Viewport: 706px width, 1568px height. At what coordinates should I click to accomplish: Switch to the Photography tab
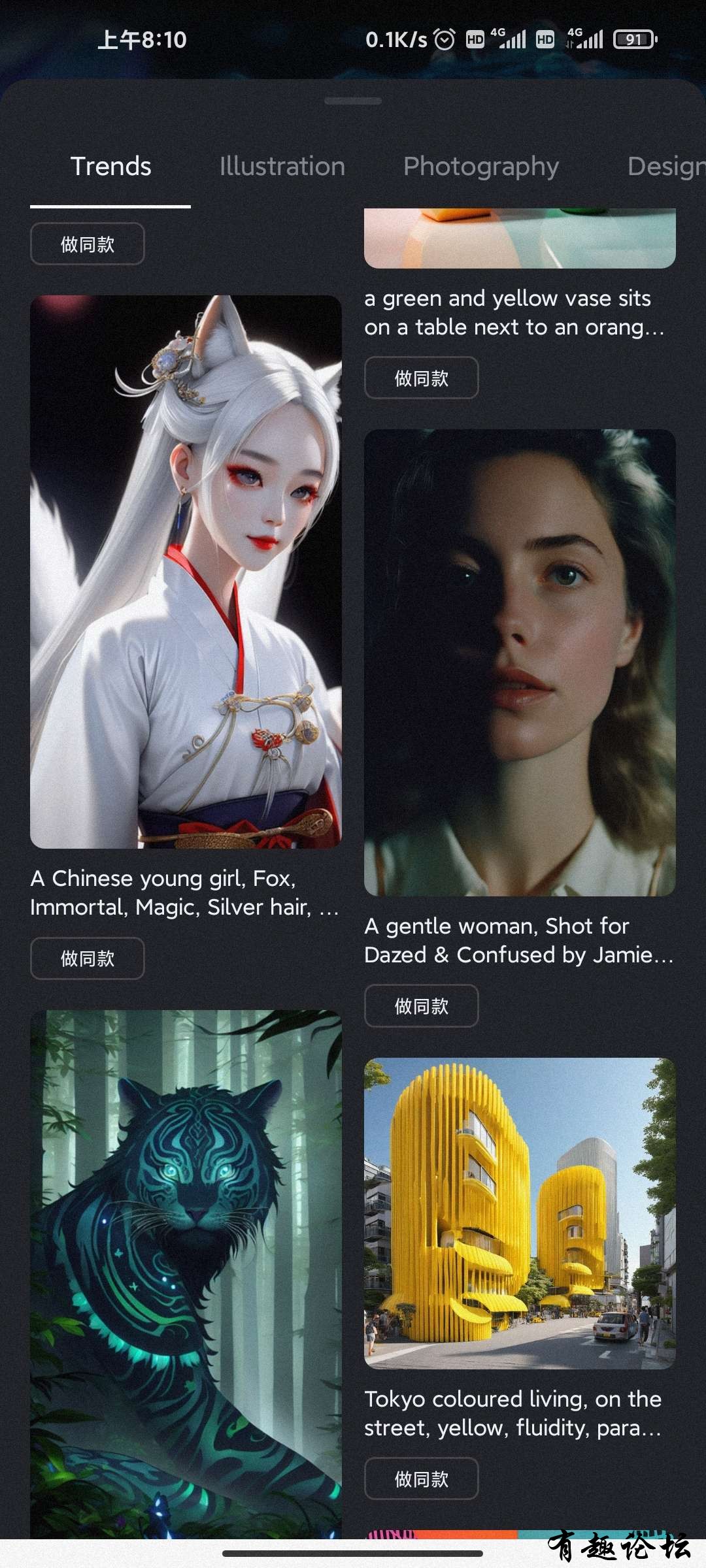[481, 167]
